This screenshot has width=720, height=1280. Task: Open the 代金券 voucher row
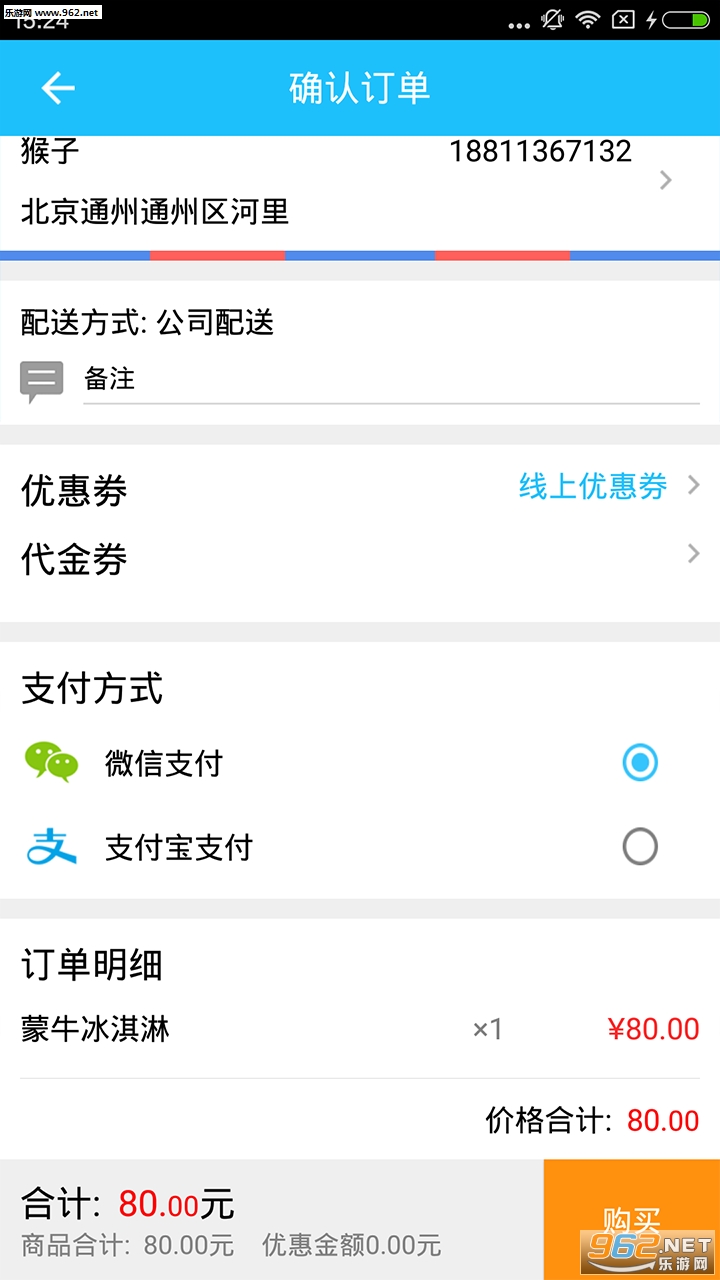pyautogui.click(x=360, y=556)
